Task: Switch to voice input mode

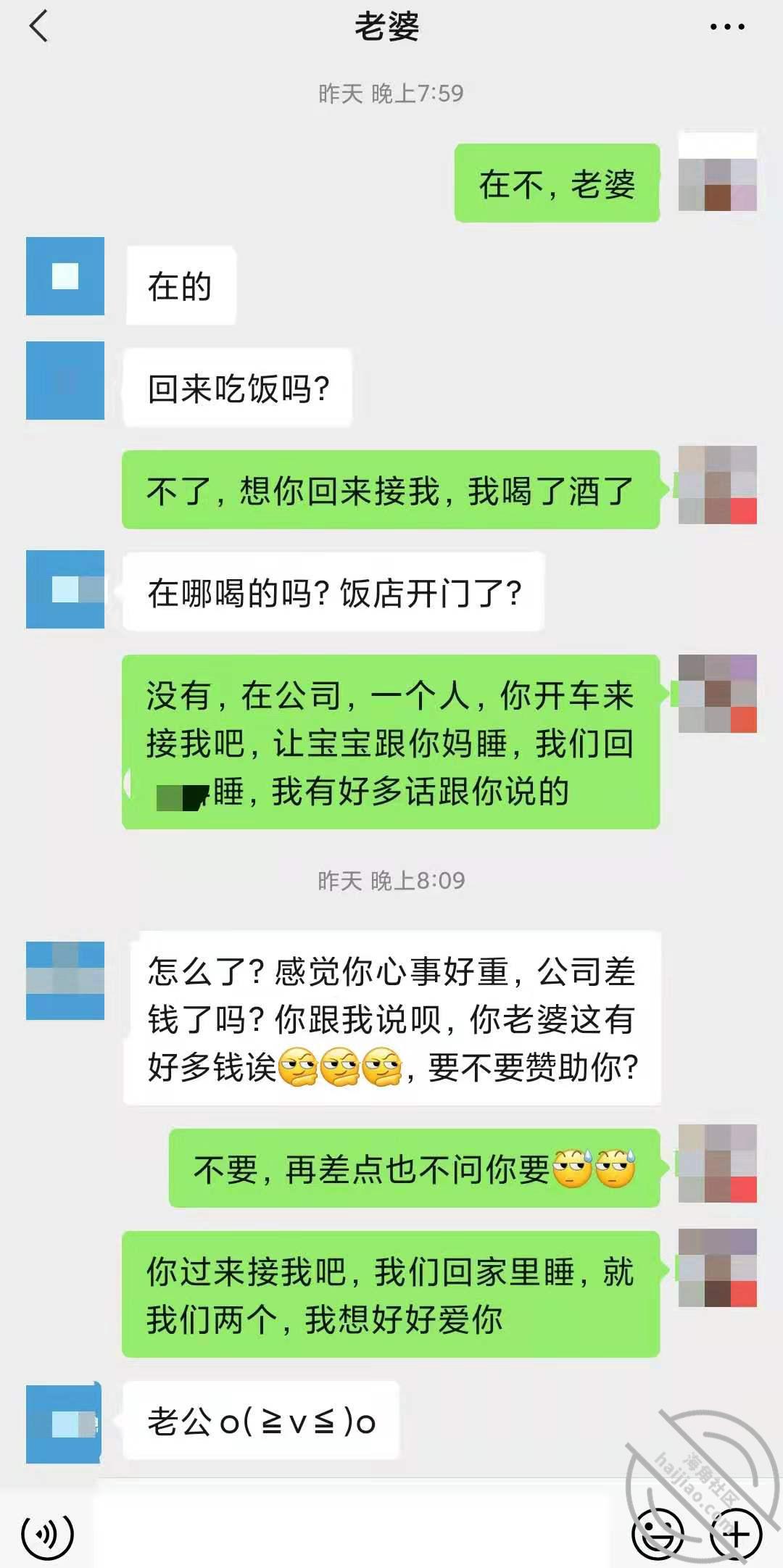Action: click(x=47, y=1533)
